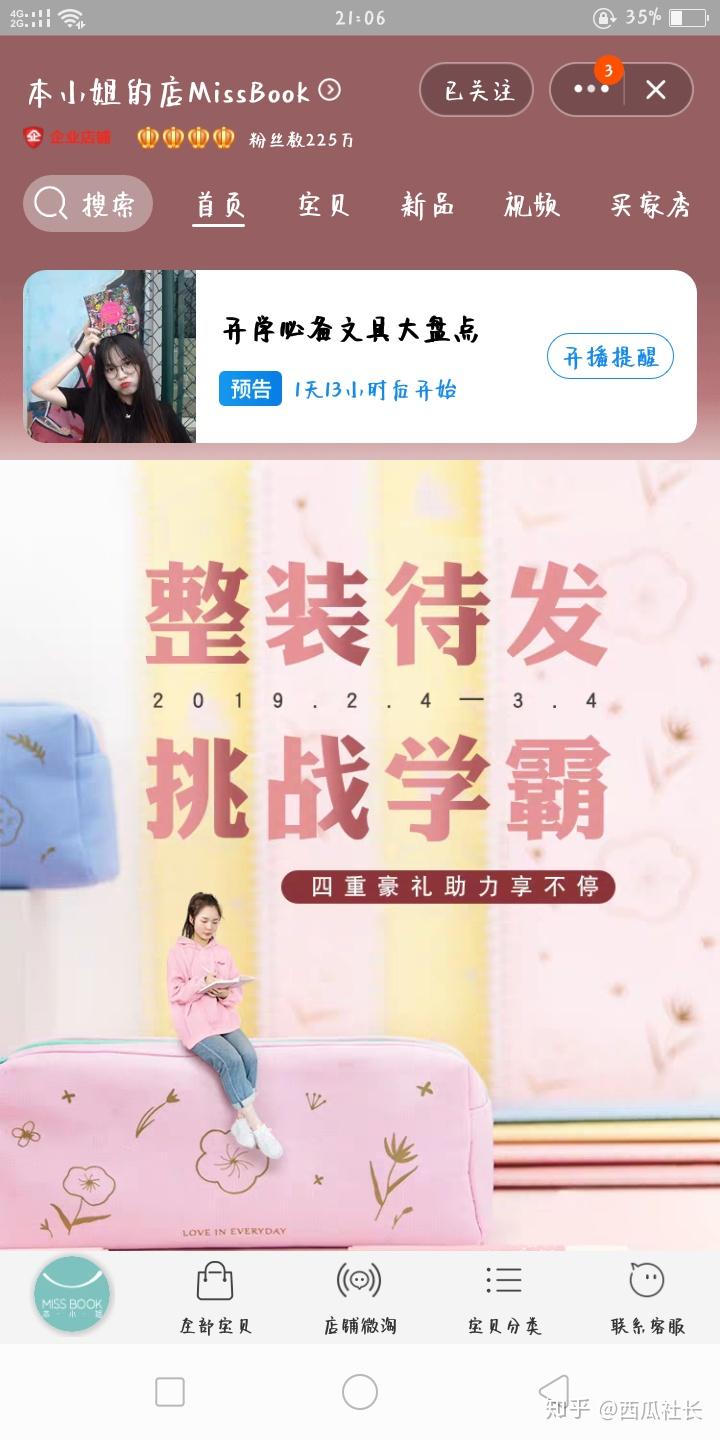This screenshot has height=1440, width=720.
Task: Open 全部宝贝 in bottom bar
Action: pyautogui.click(x=216, y=1297)
